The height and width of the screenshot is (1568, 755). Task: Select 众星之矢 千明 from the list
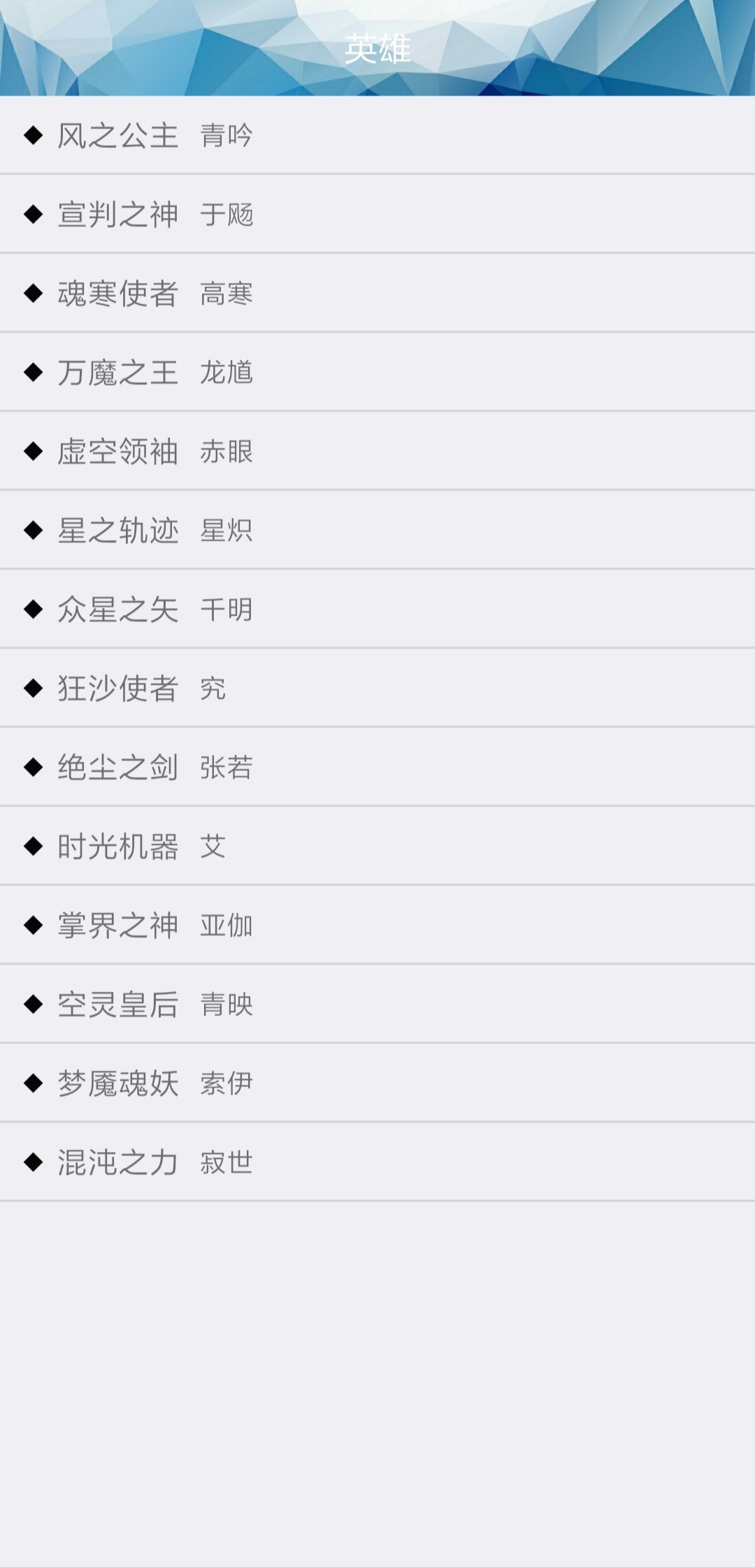(x=377, y=609)
